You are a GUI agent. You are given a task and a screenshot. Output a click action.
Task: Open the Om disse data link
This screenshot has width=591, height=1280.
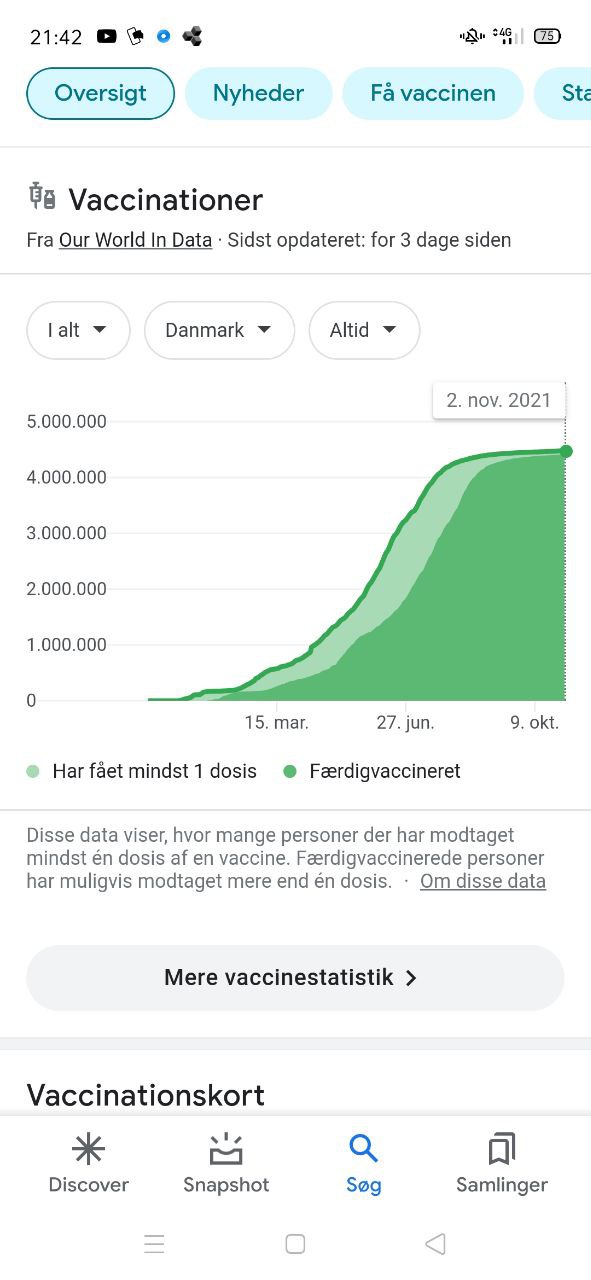coord(483,881)
